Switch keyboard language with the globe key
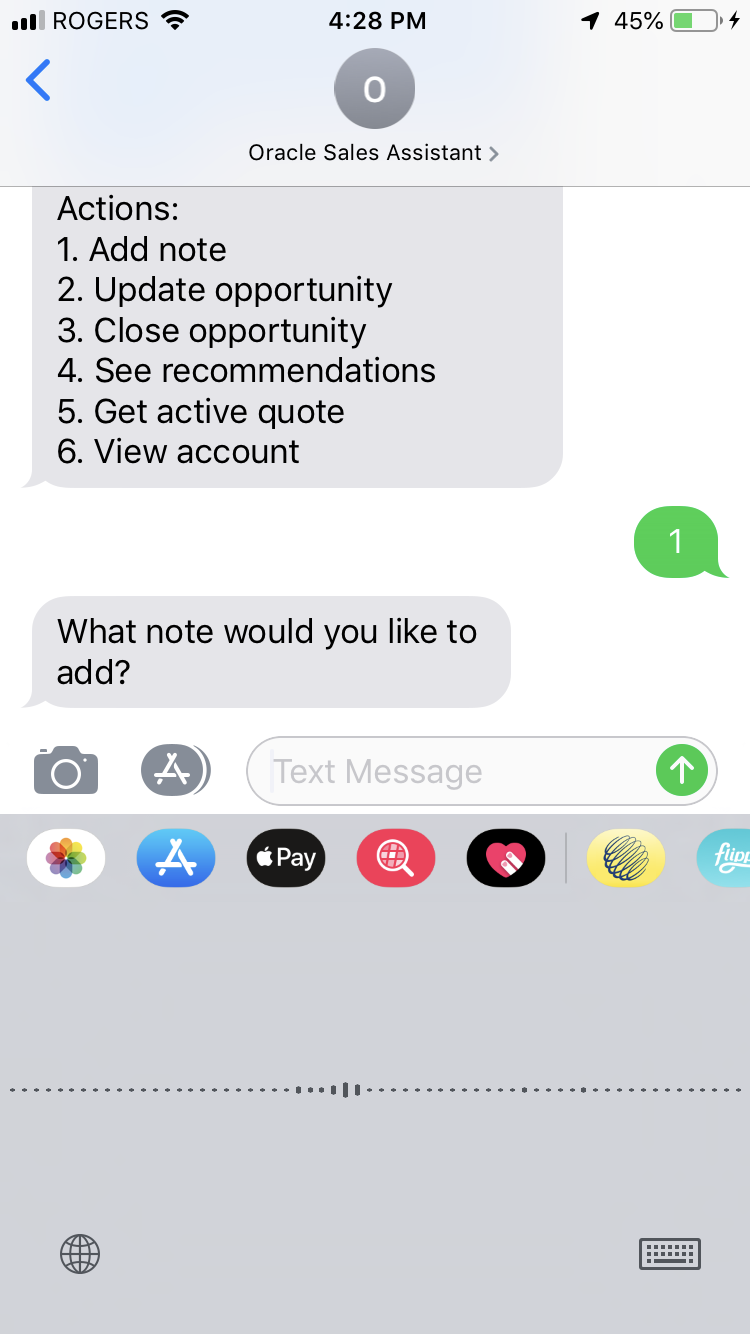This screenshot has width=750, height=1334. (x=80, y=1253)
